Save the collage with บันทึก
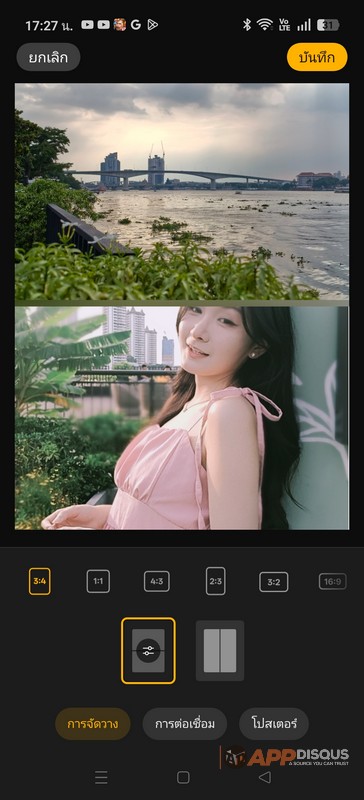This screenshot has height=800, width=364. [317, 57]
